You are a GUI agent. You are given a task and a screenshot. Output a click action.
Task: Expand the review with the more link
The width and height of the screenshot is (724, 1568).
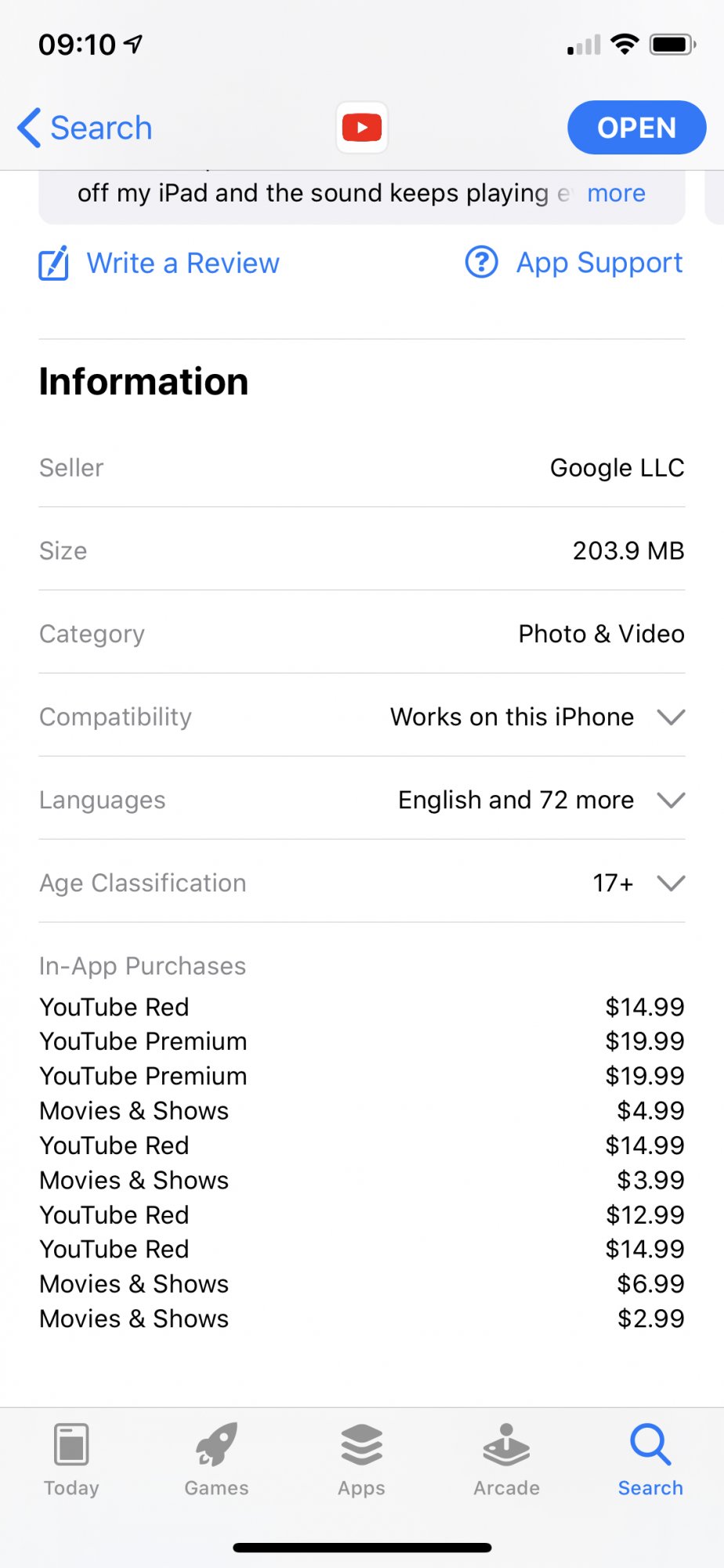(616, 193)
